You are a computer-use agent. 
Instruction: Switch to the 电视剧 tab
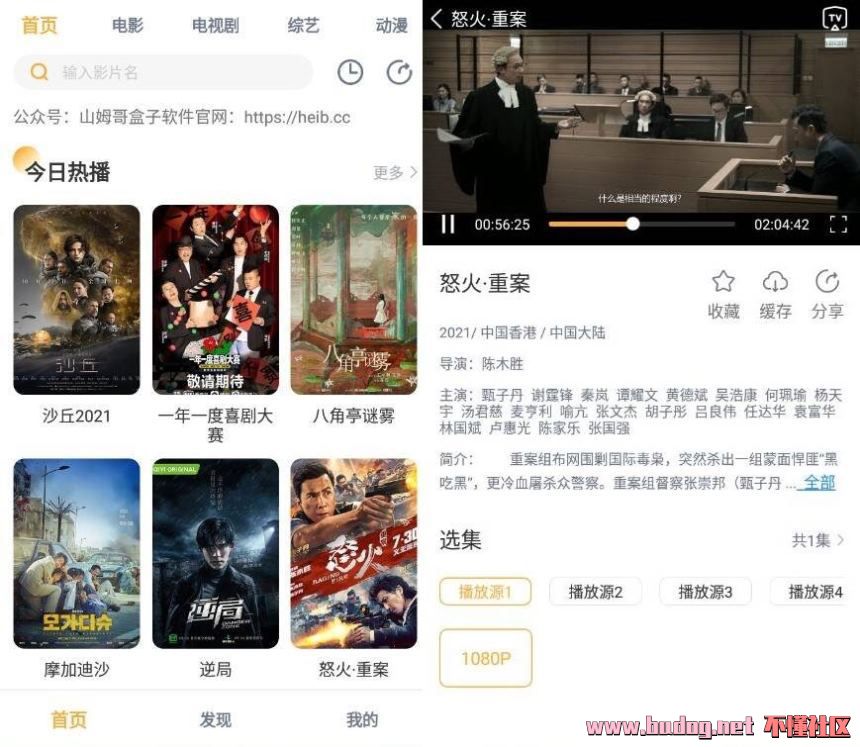click(215, 25)
